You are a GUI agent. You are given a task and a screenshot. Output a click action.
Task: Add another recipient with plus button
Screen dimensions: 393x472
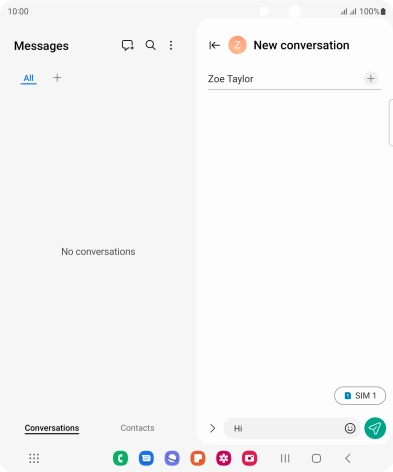(371, 79)
